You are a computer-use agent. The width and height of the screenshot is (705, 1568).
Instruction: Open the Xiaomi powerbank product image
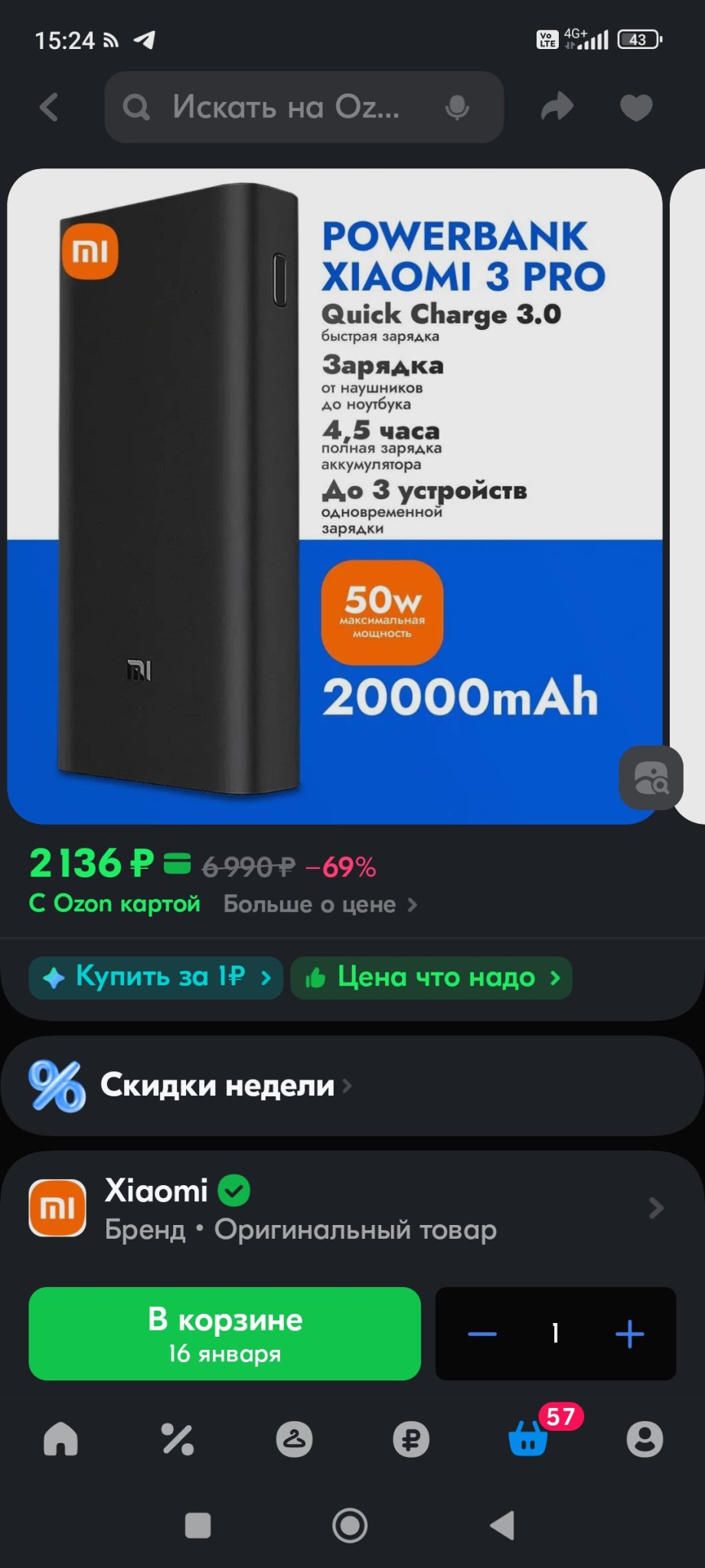click(335, 496)
